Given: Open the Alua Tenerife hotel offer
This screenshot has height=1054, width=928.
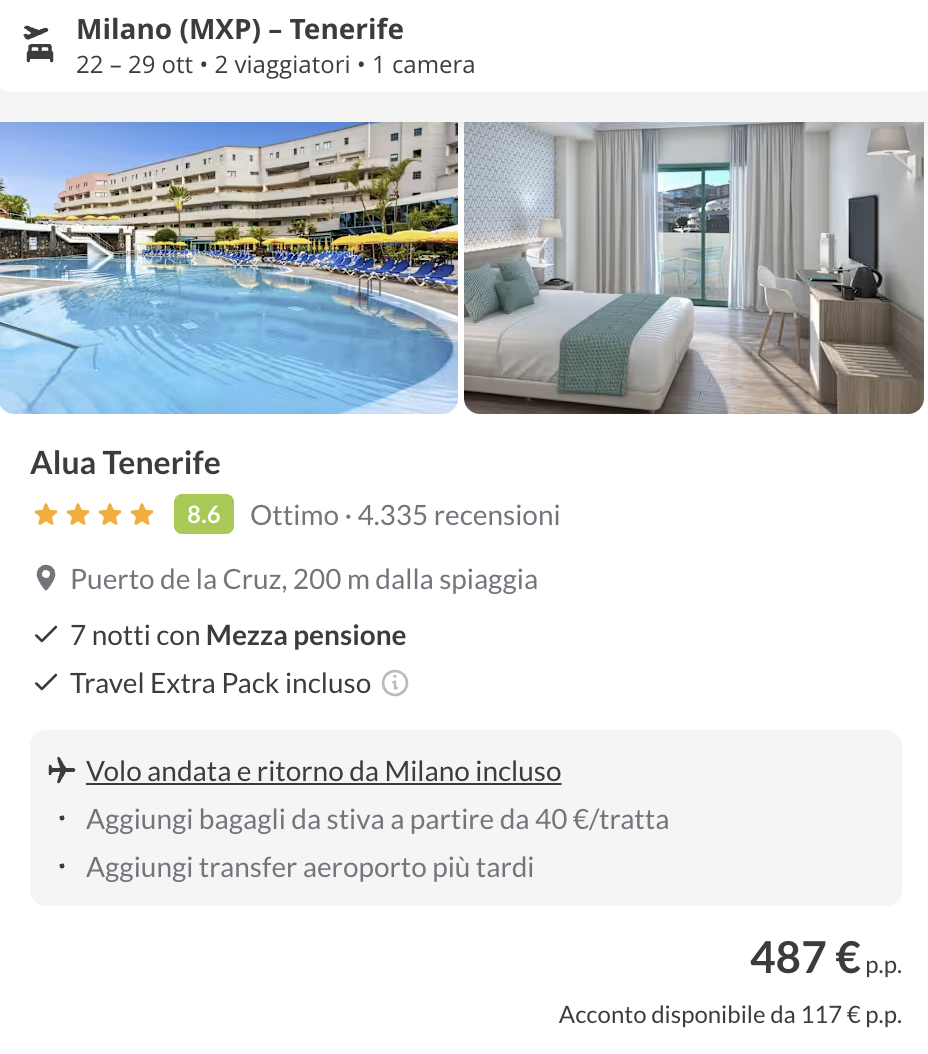Looking at the screenshot, I should click(x=126, y=463).
